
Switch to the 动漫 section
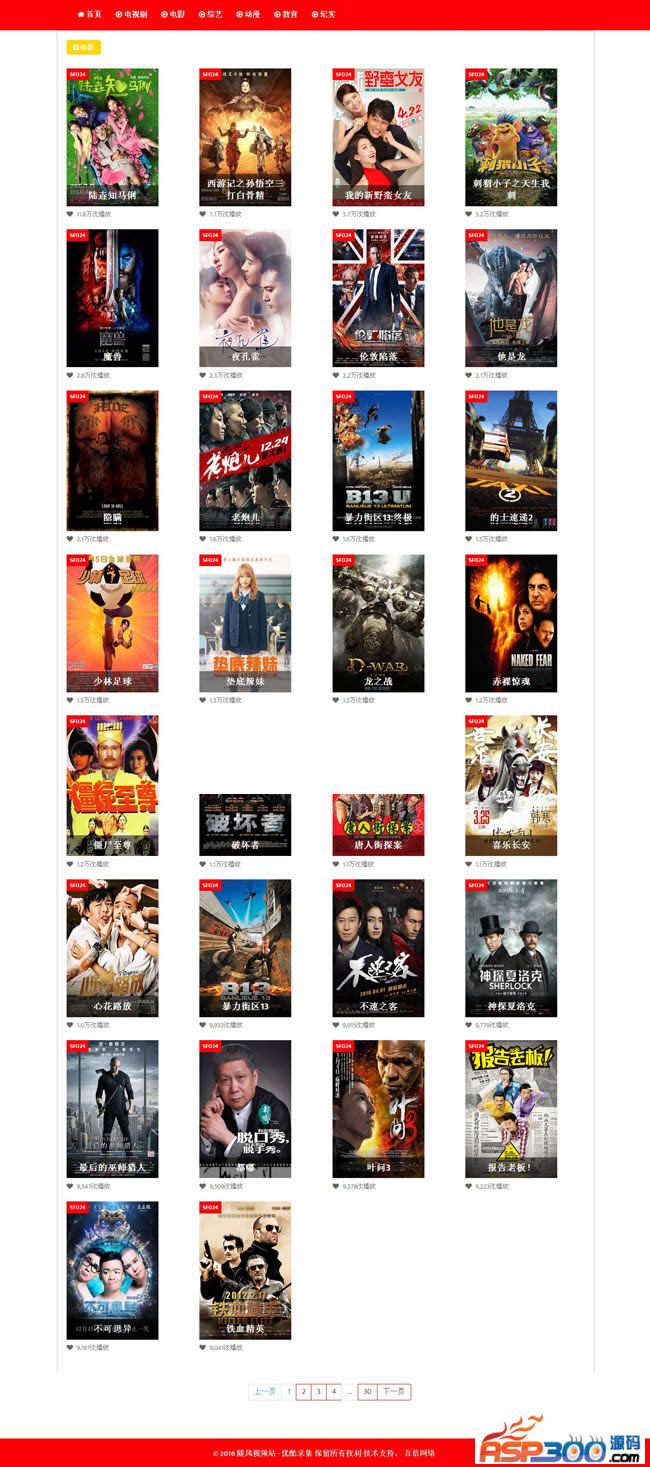246,15
